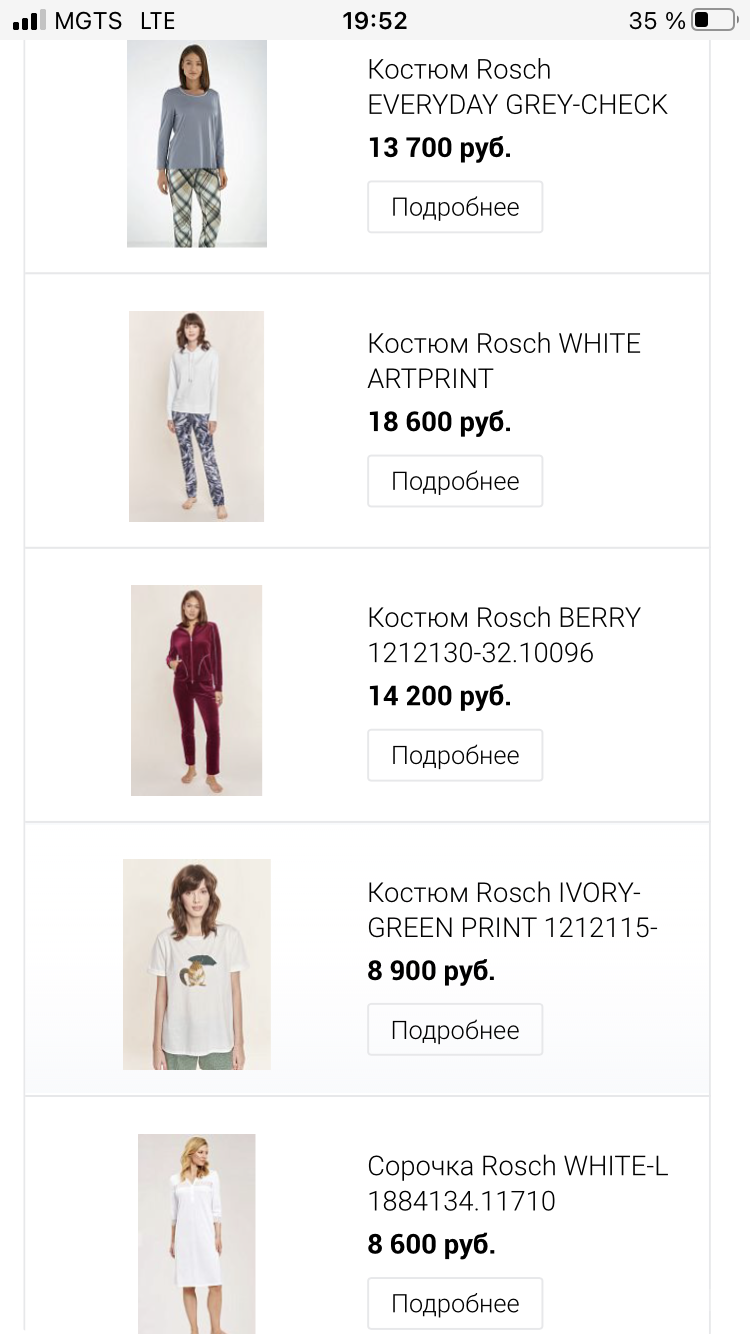Open the white nightgown WHITE-L photo
Image resolution: width=750 pixels, height=1334 pixels.
point(197,1232)
